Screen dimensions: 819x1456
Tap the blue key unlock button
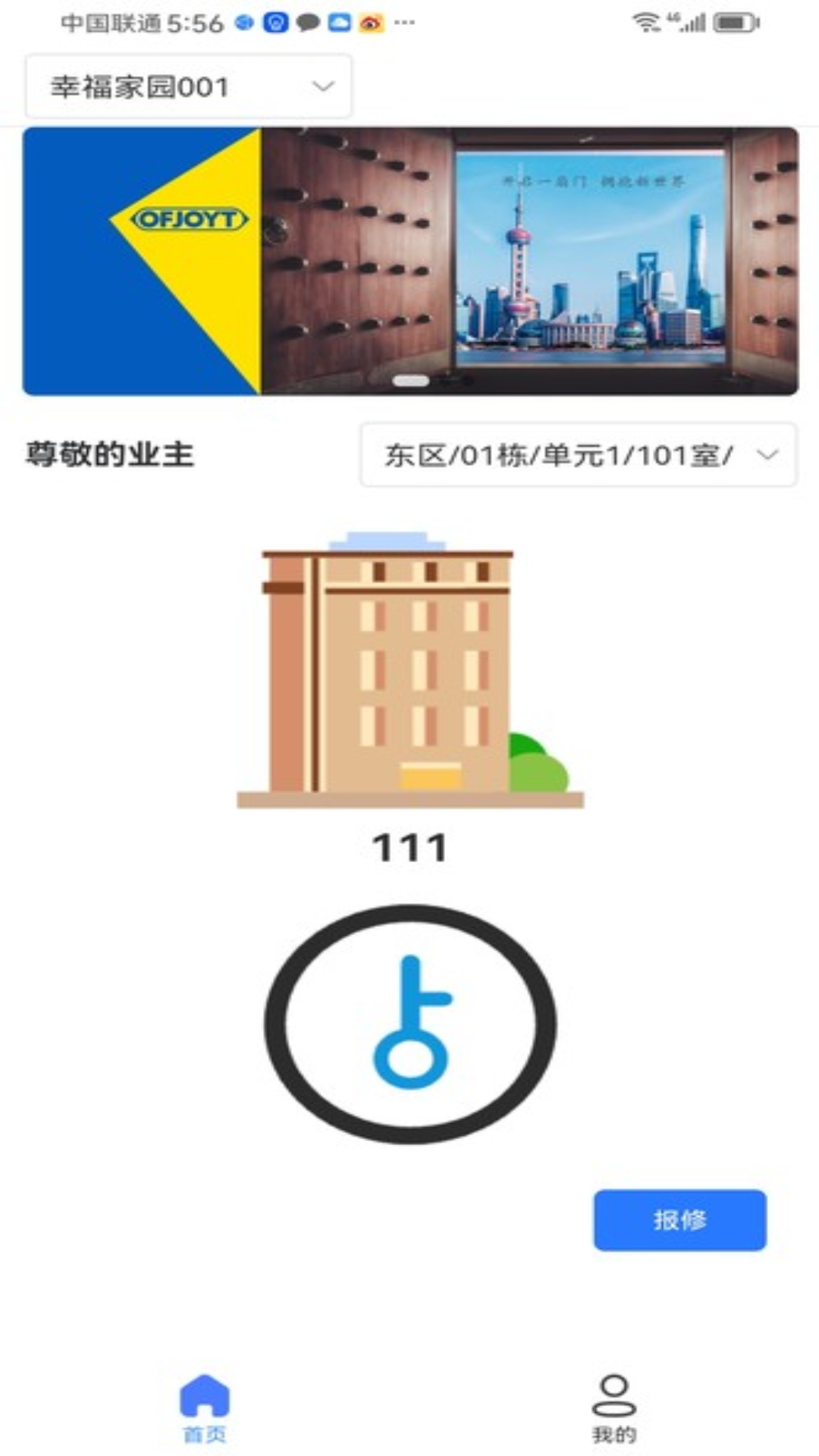tap(410, 1023)
